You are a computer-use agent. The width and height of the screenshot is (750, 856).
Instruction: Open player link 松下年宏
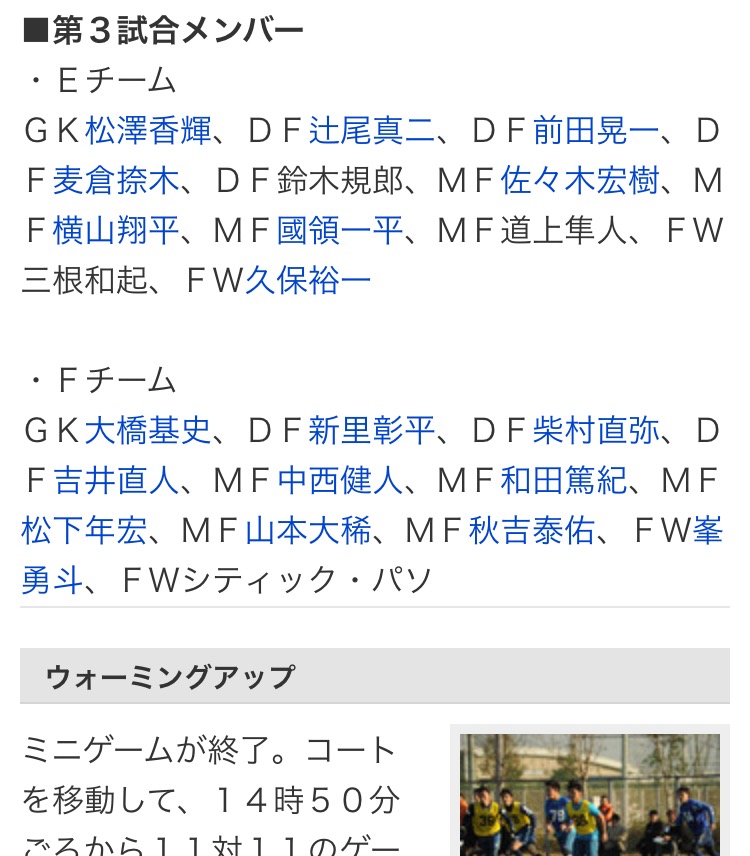[x=84, y=531]
